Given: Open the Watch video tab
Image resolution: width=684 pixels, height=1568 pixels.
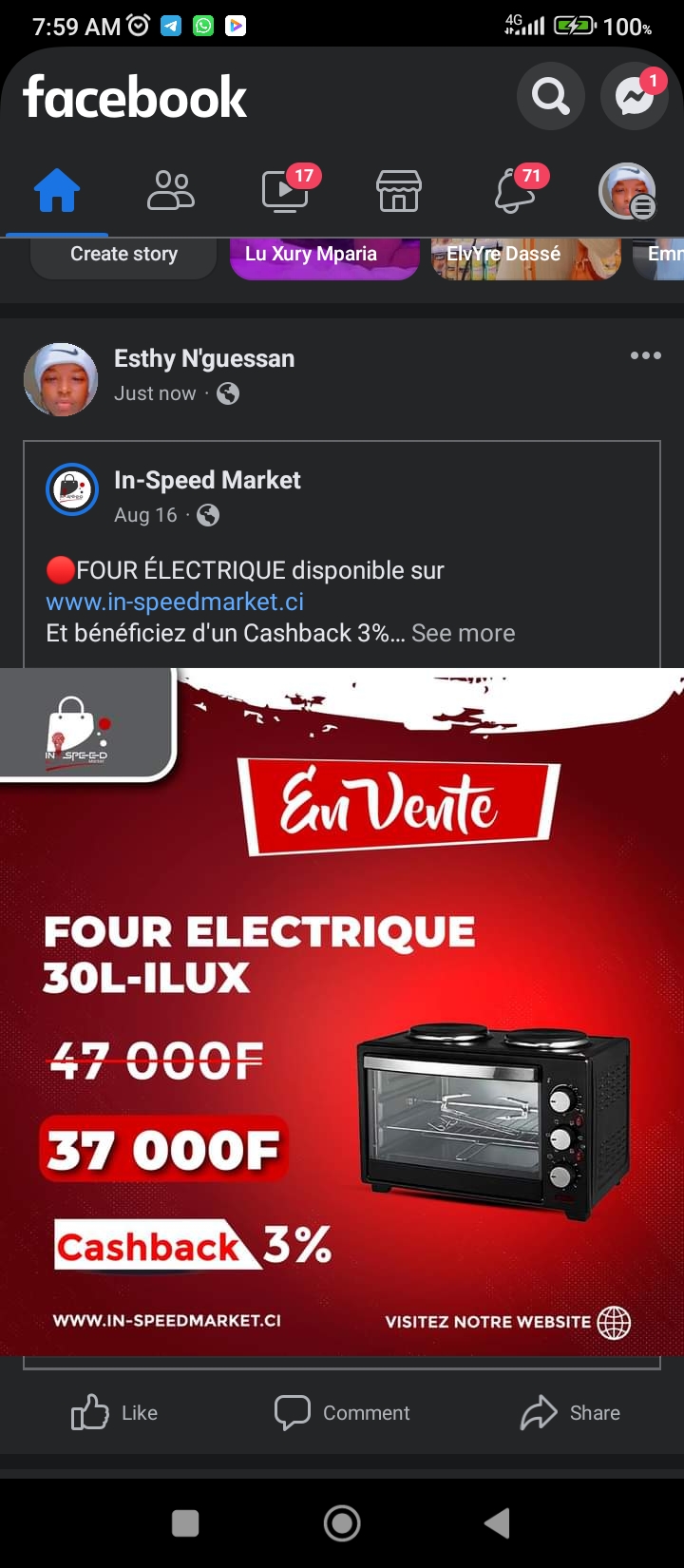Looking at the screenshot, I should click(x=285, y=190).
